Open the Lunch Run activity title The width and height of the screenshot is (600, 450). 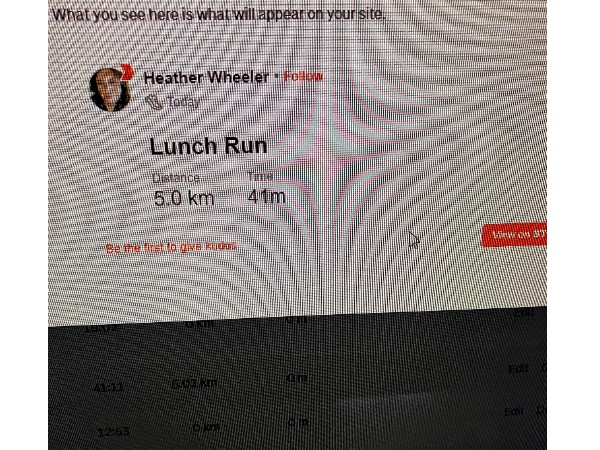pyautogui.click(x=208, y=146)
